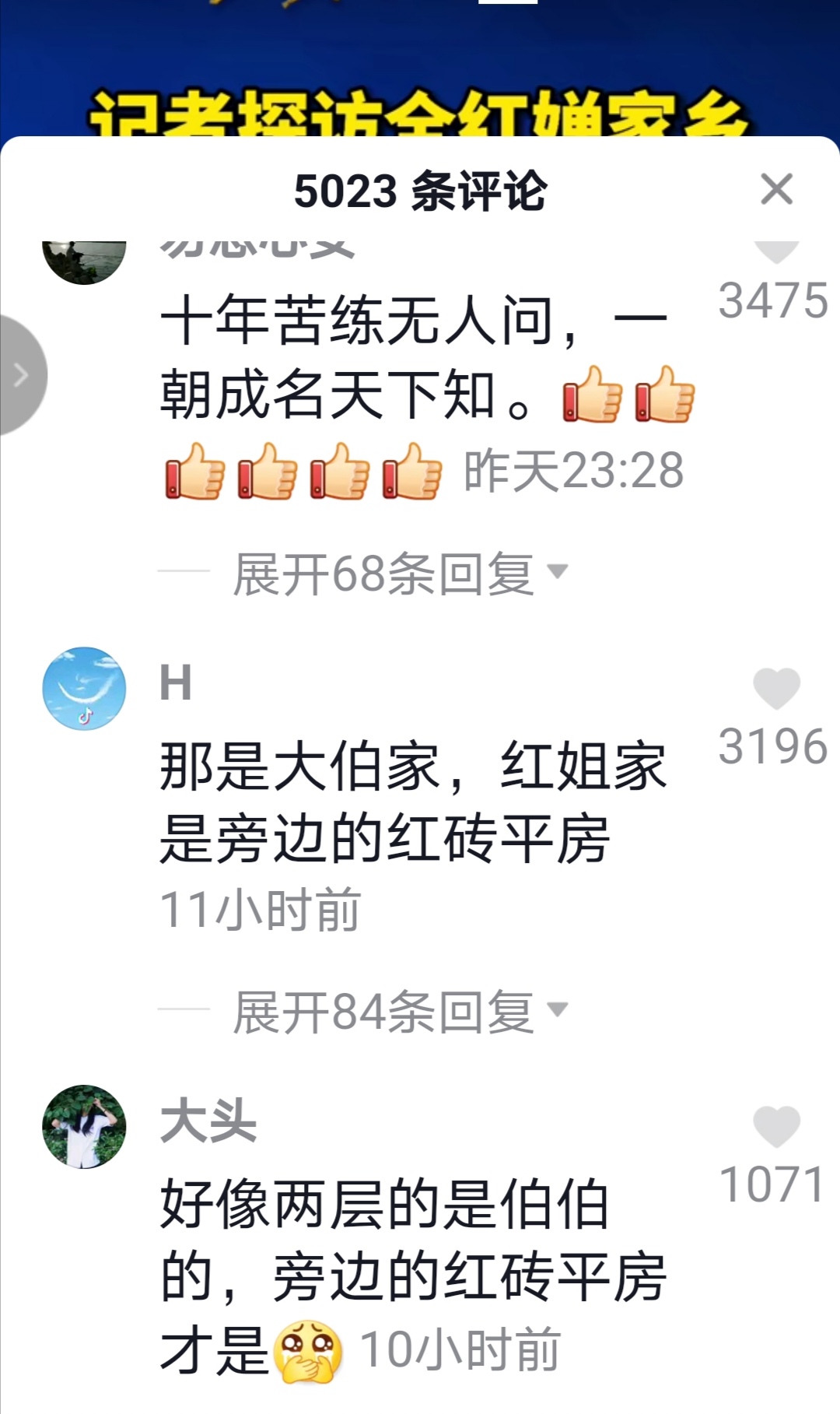Open 大头's profile avatar
The image size is (840, 1414).
[x=84, y=1127]
